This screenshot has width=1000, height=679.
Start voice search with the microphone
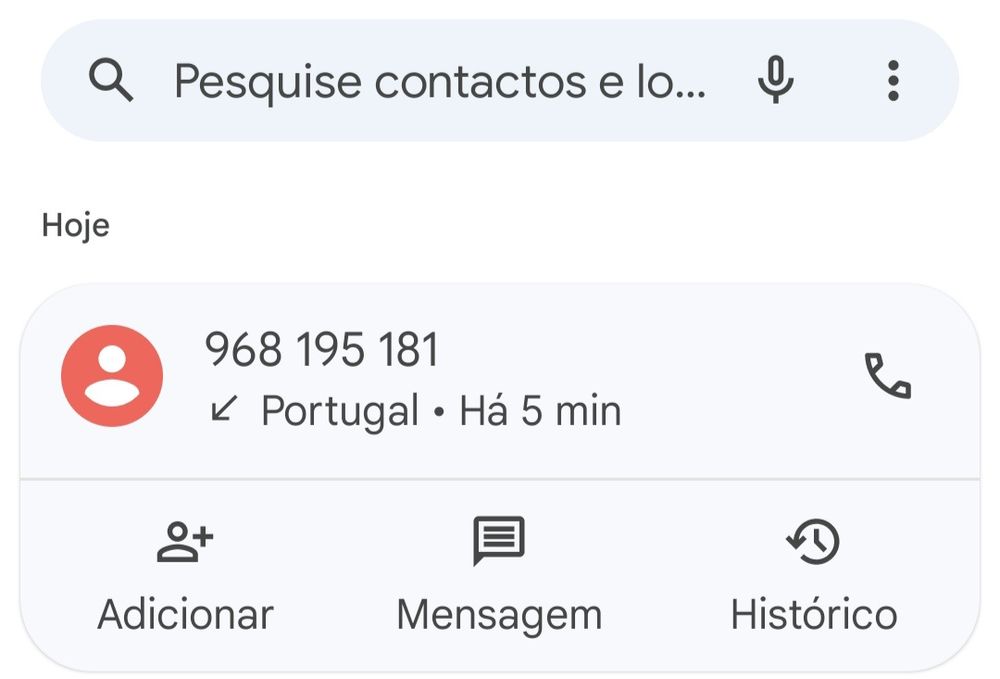click(x=775, y=80)
